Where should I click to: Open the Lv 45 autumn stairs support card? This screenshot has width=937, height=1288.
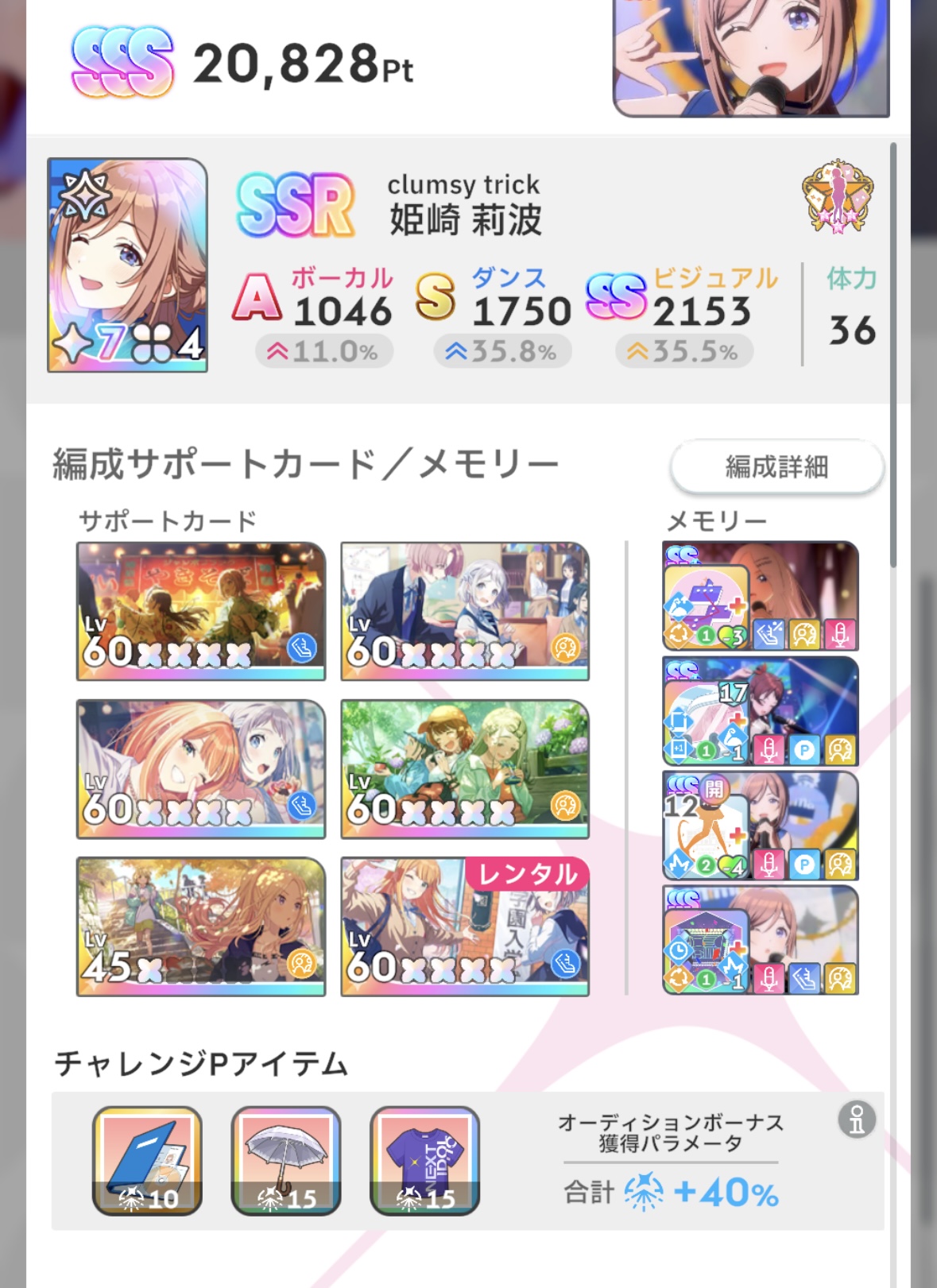pos(201,926)
